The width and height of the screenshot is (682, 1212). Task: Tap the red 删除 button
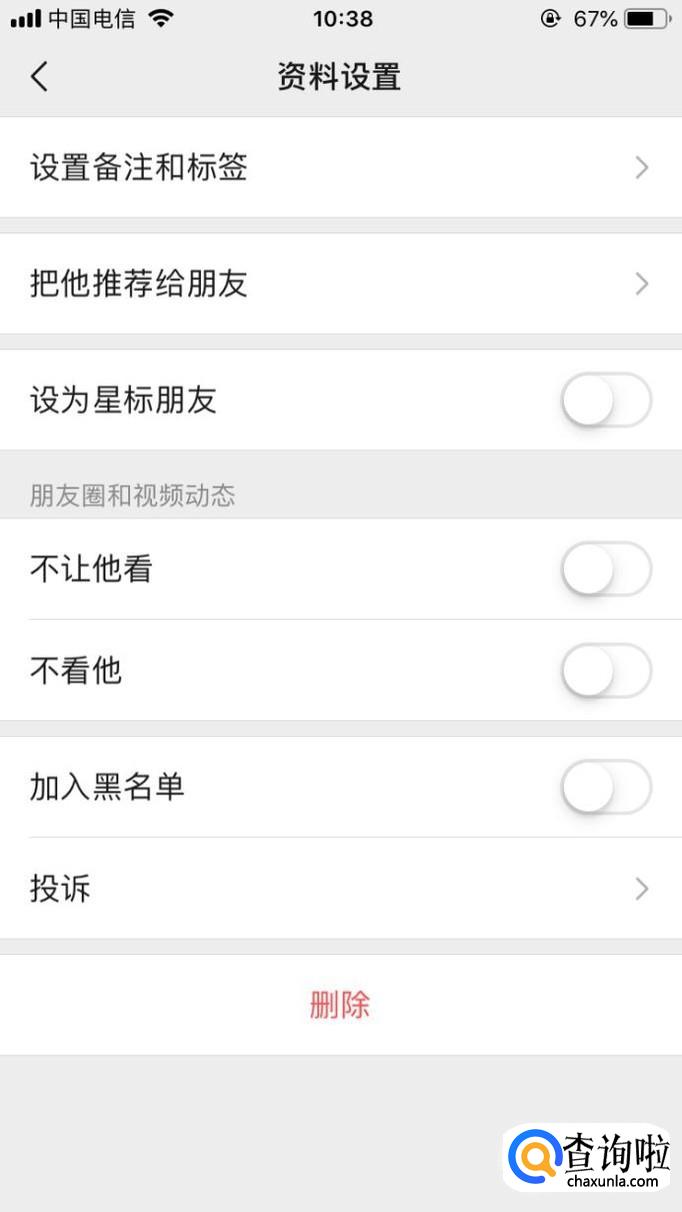(x=340, y=1005)
